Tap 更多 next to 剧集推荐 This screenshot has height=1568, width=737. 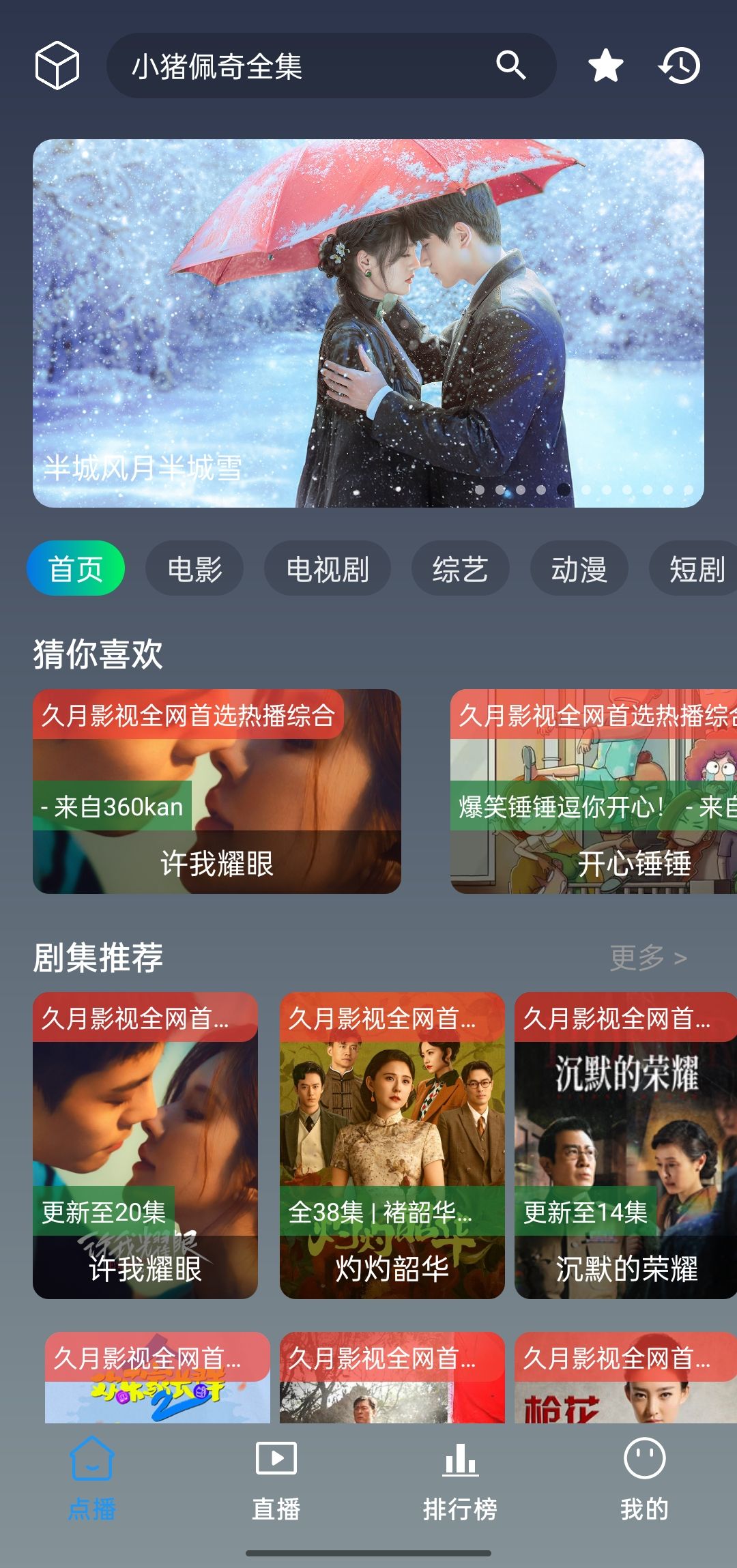pyautogui.click(x=648, y=957)
